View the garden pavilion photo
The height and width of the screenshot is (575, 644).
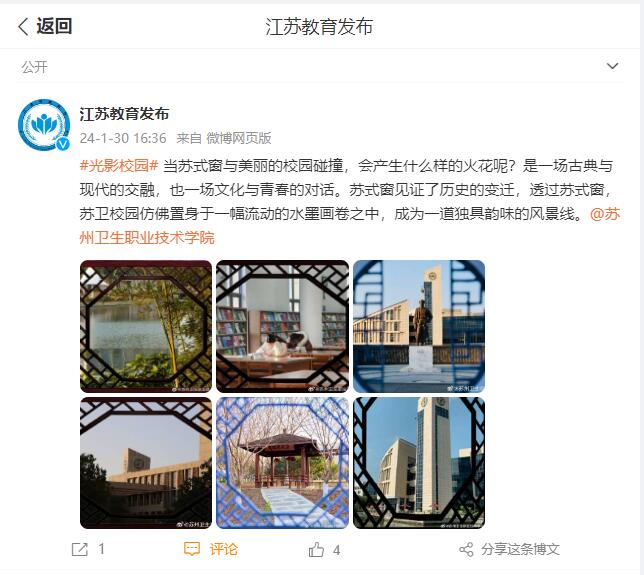[282, 463]
